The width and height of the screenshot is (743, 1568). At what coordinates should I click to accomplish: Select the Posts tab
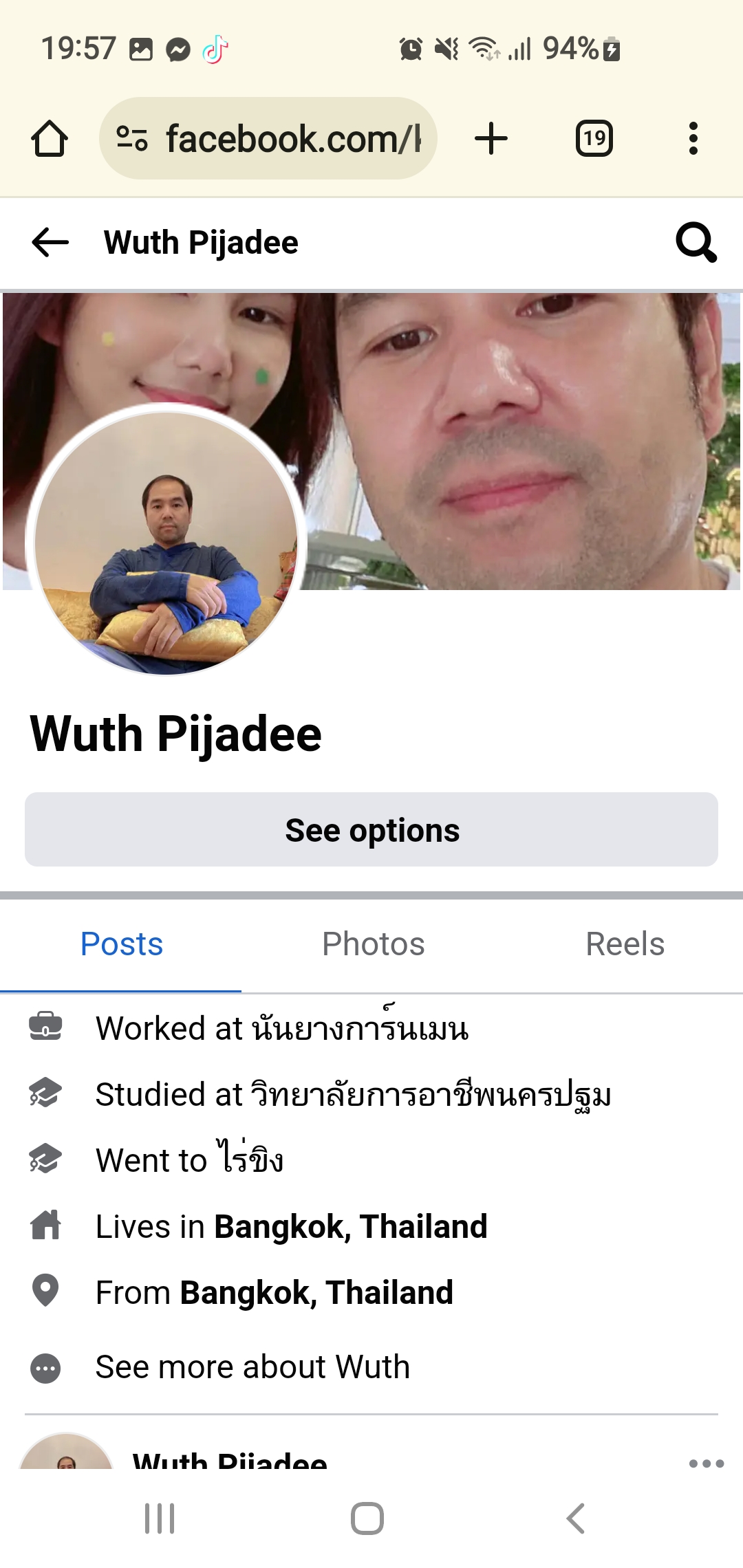122,944
